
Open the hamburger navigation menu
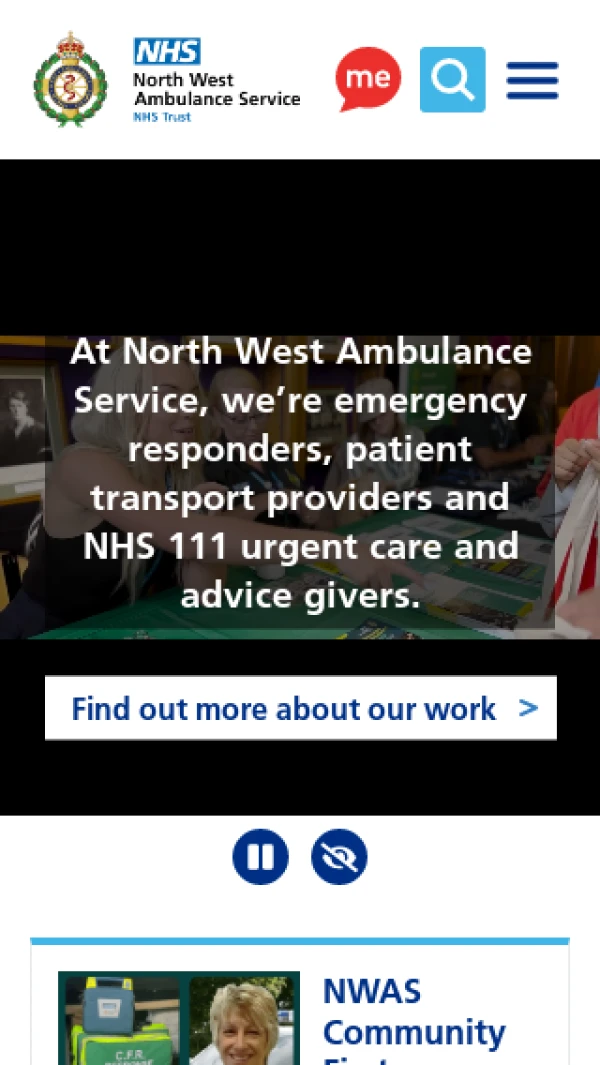pyautogui.click(x=532, y=80)
